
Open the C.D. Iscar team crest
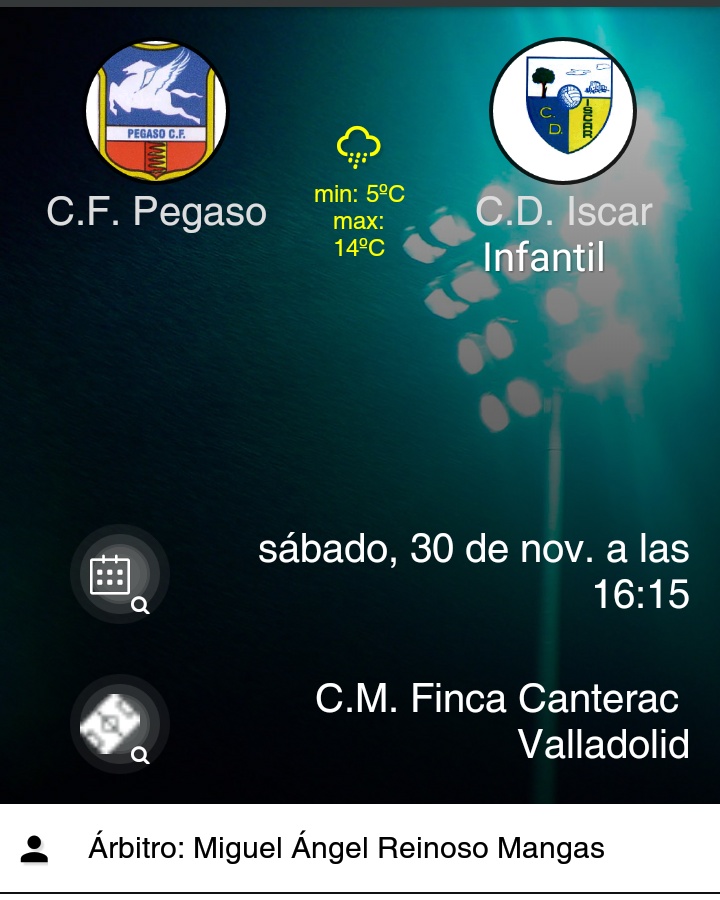point(563,110)
